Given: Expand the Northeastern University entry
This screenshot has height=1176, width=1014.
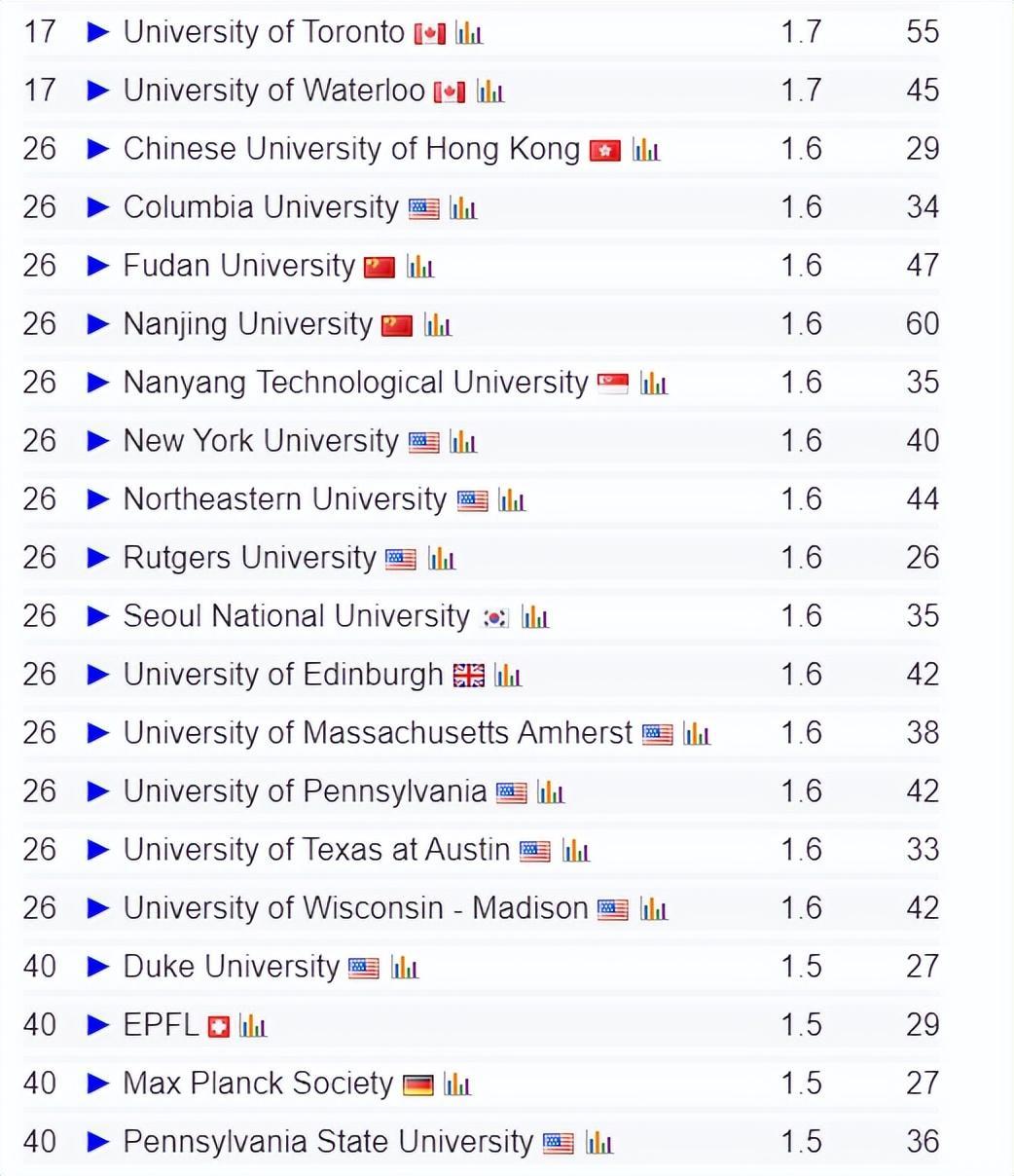Looking at the screenshot, I should click(x=97, y=500).
